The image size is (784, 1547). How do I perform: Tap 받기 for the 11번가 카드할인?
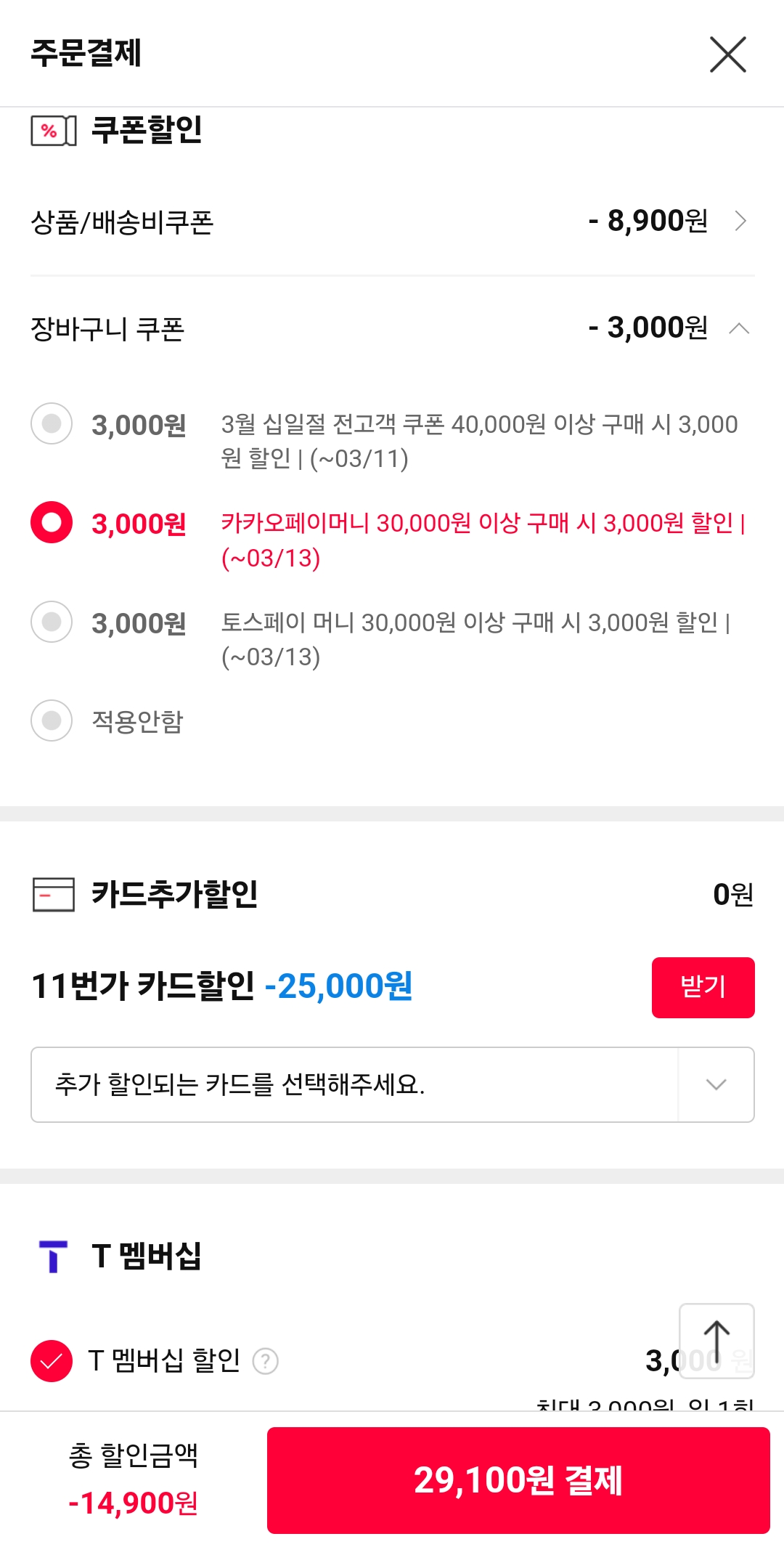coord(703,987)
